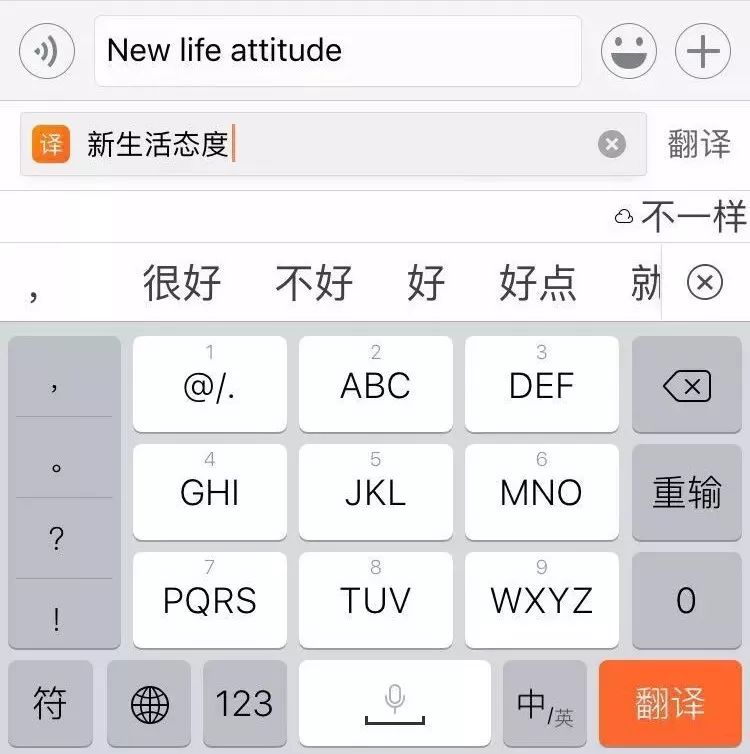Tap 重输 to re-enter the text
The width and height of the screenshot is (750, 754).
[686, 493]
